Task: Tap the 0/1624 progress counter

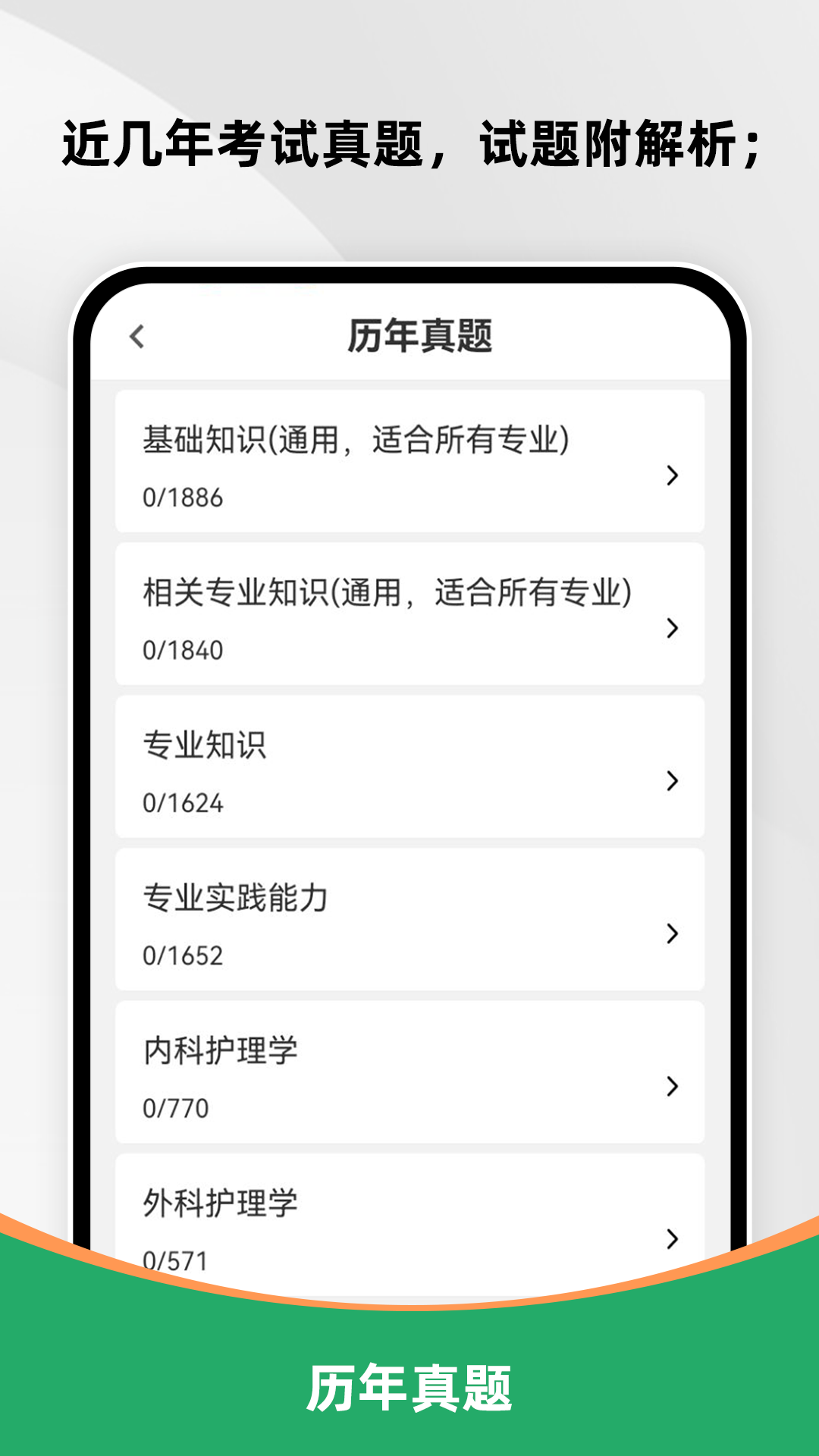Action: pyautogui.click(x=182, y=804)
